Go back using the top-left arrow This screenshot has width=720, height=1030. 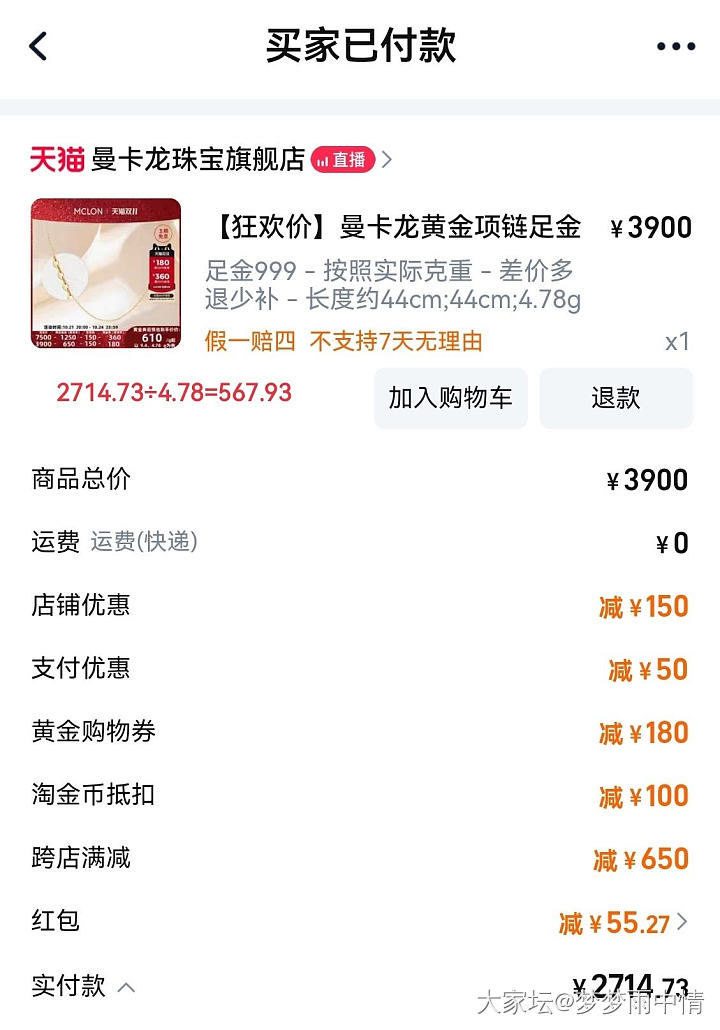click(x=39, y=46)
